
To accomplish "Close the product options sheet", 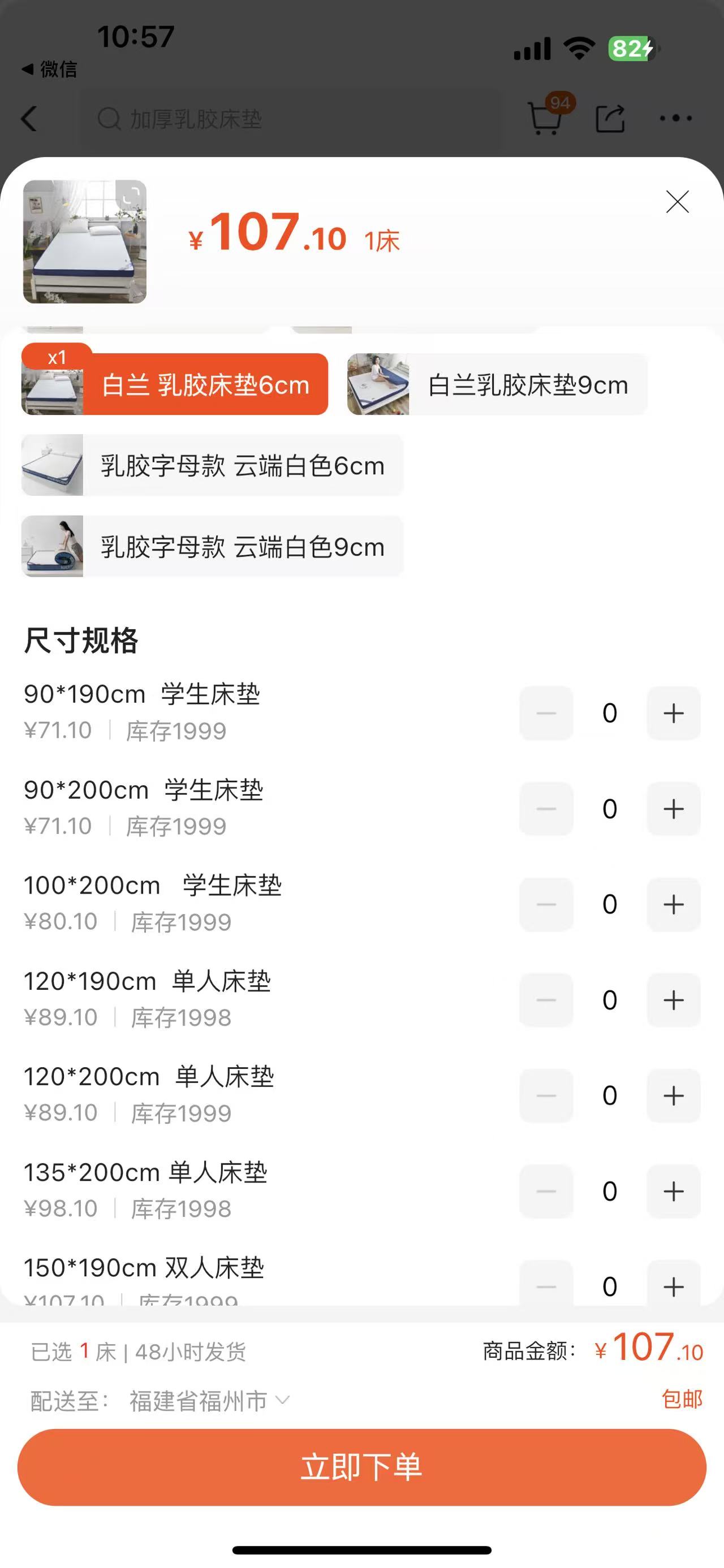I will click(677, 202).
